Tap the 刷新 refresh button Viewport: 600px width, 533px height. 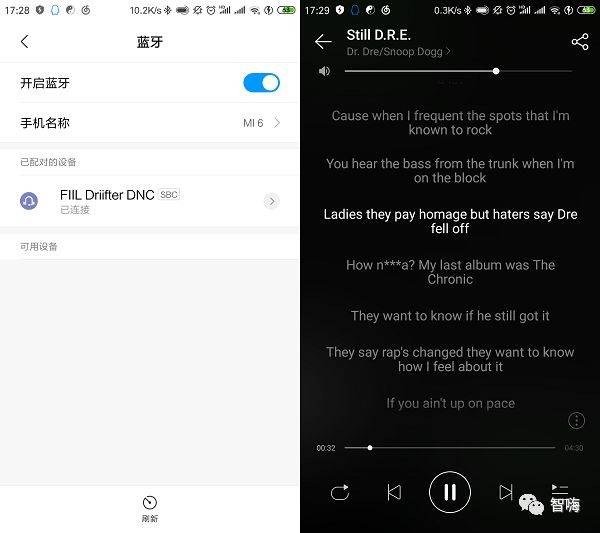click(x=150, y=507)
